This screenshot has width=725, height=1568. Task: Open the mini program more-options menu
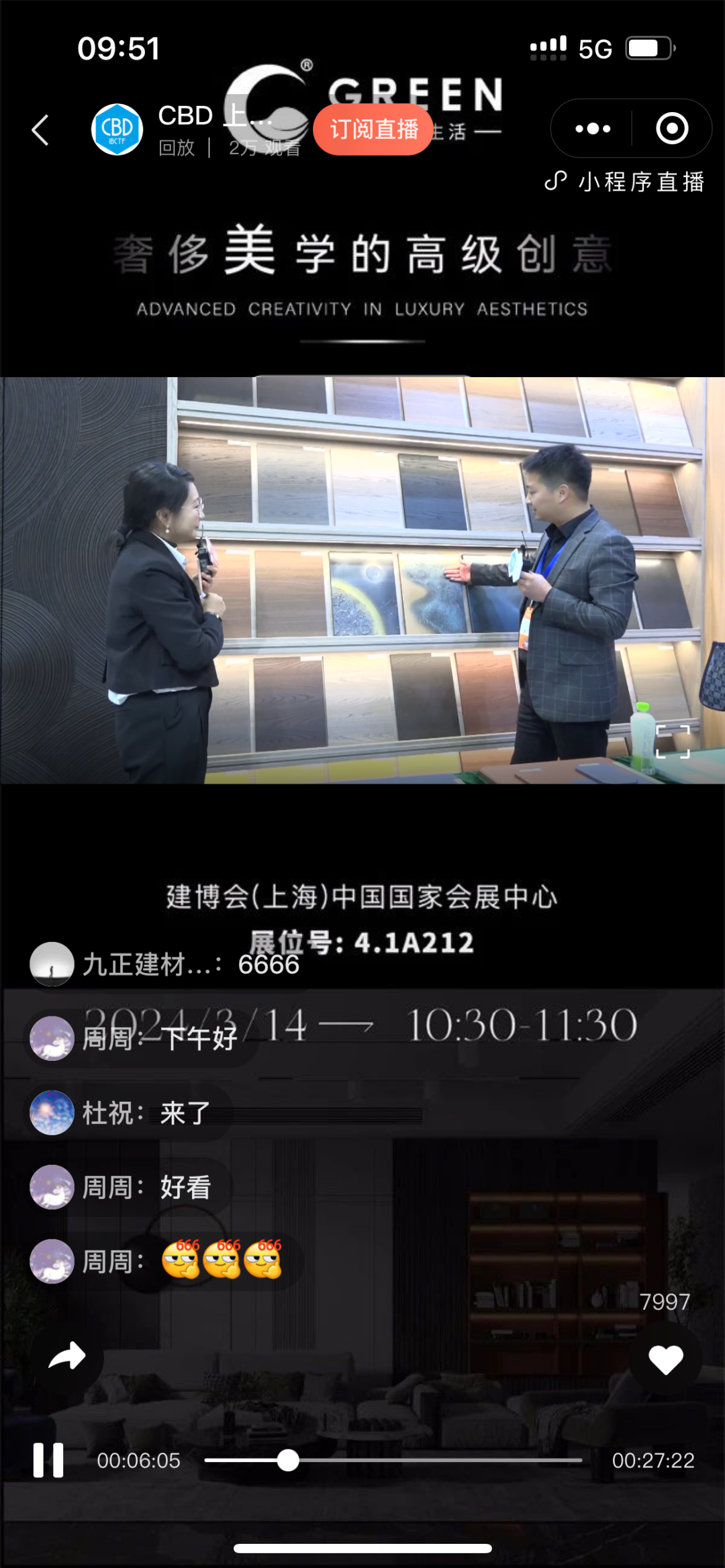[593, 128]
